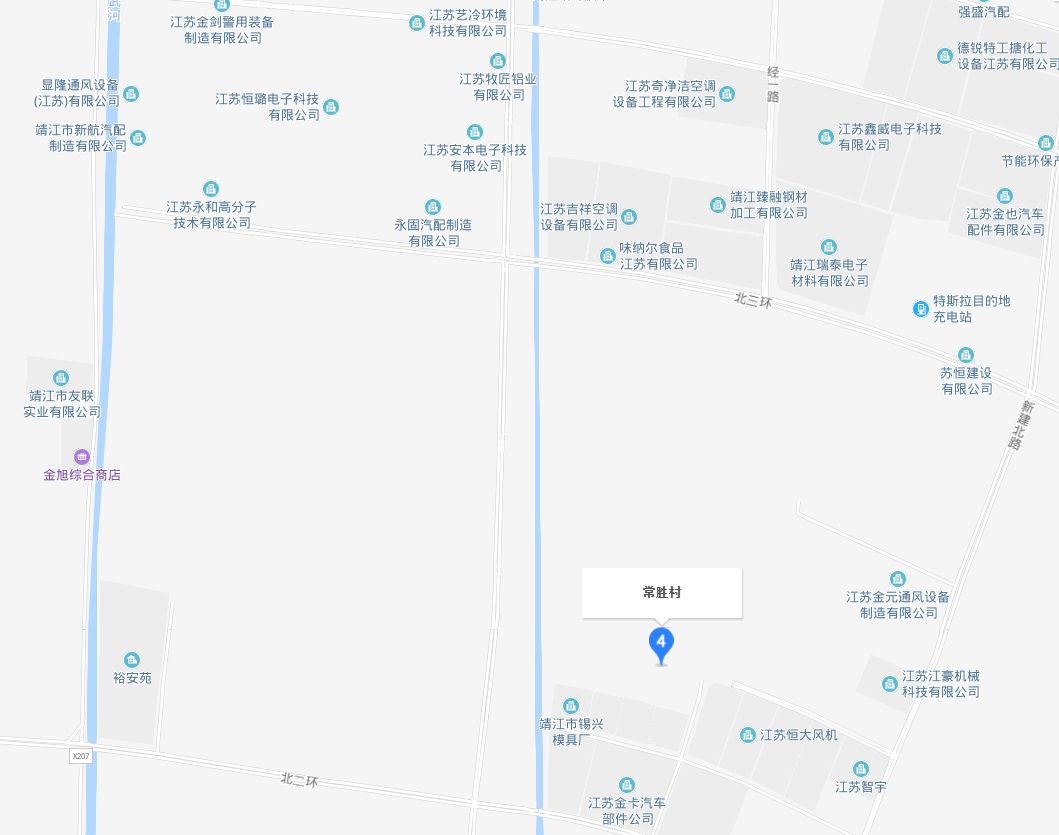Screen dimensions: 1059x835
Task: Open 靖江市锡兴模具厂 map marker
Action: (x=571, y=706)
